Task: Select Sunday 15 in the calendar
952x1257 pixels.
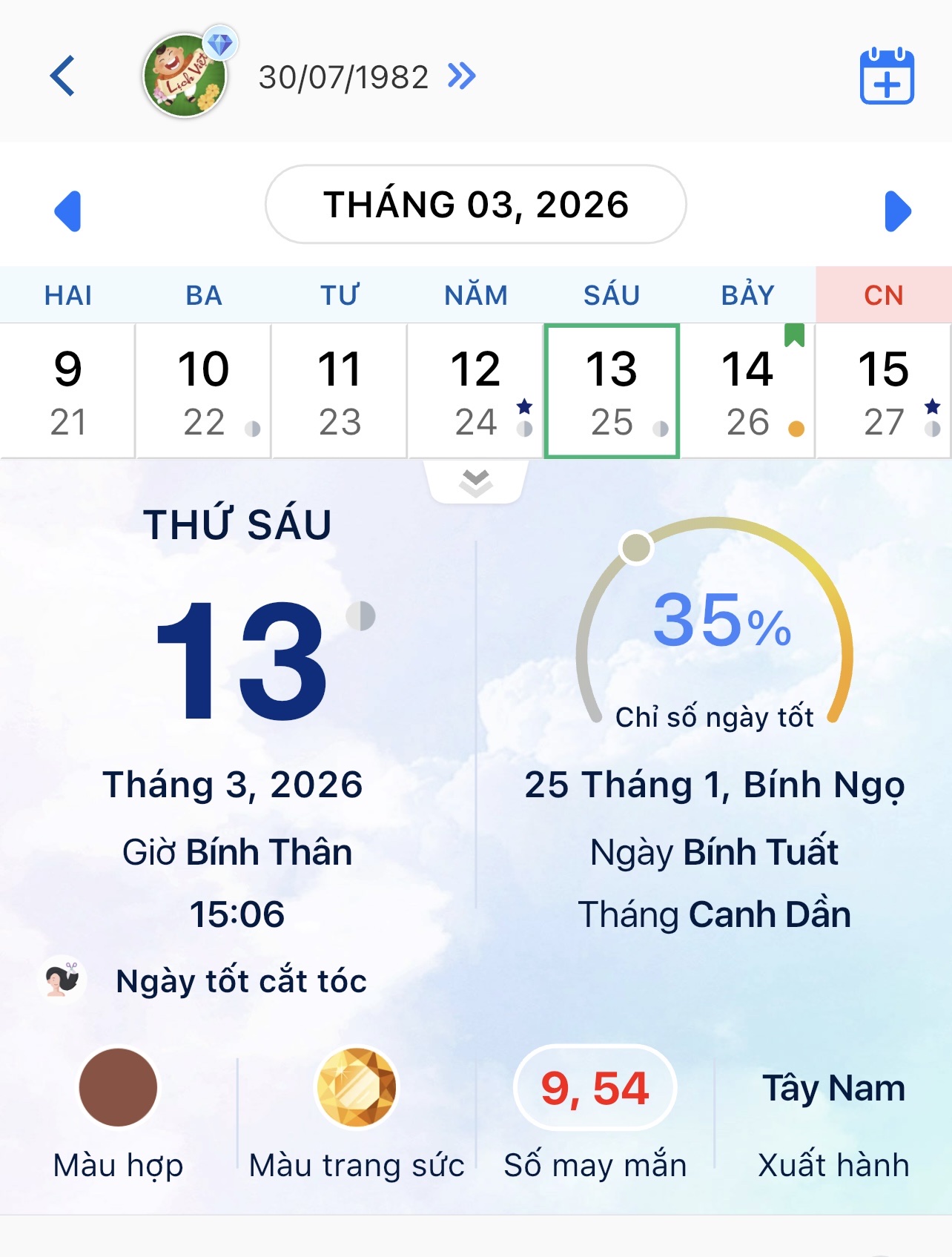Action: click(885, 388)
